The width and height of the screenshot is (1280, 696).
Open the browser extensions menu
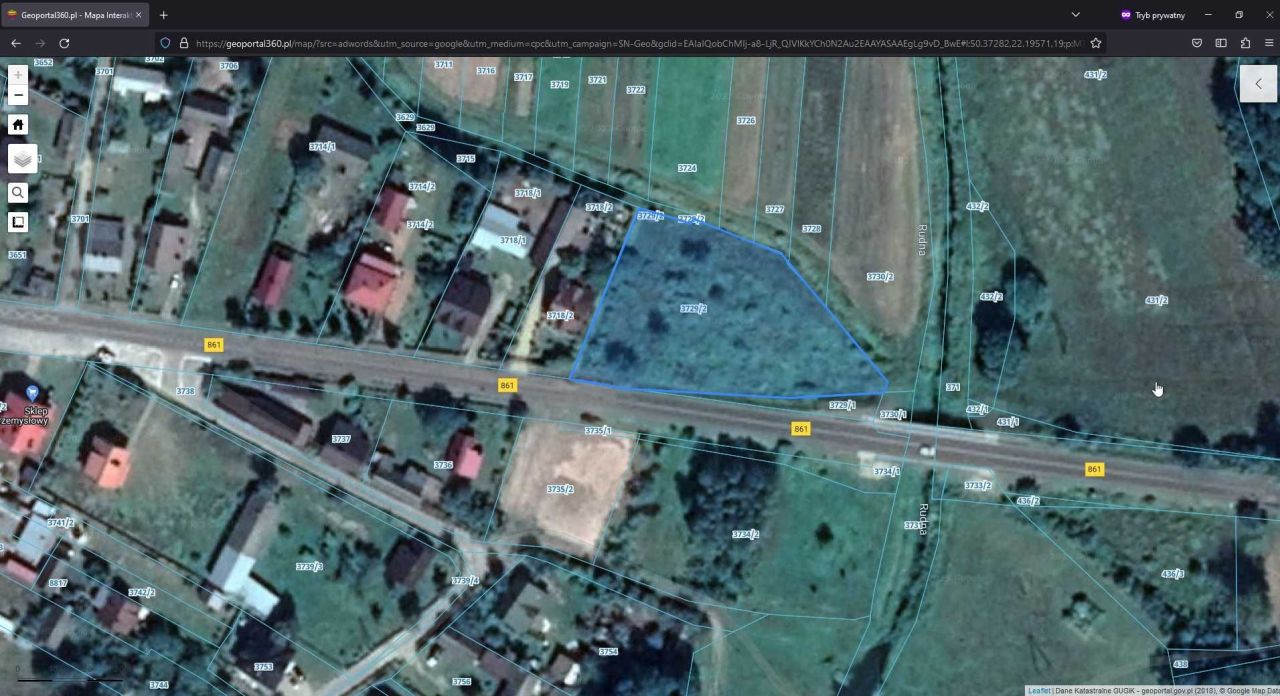point(1245,43)
